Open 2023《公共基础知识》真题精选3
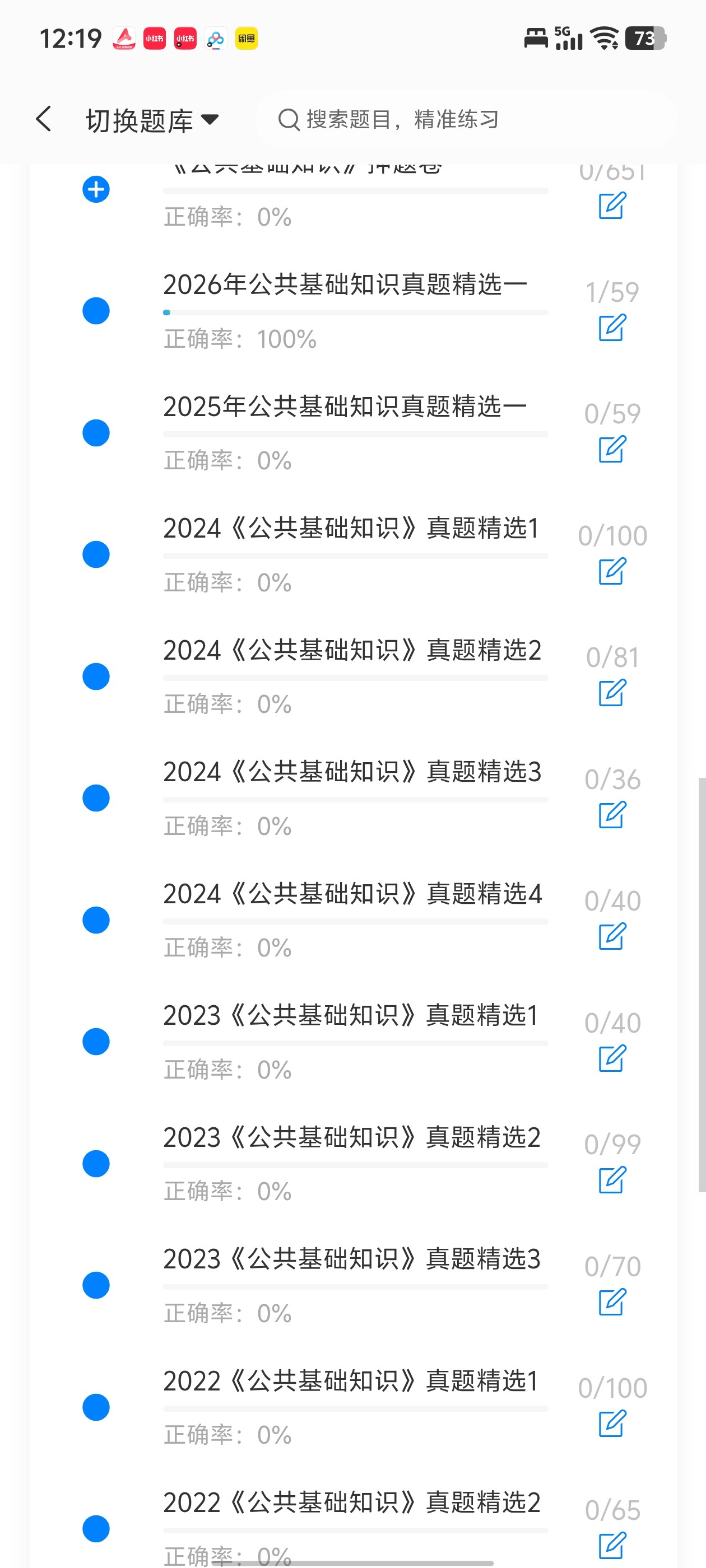This screenshot has height=1568, width=706. [352, 1258]
